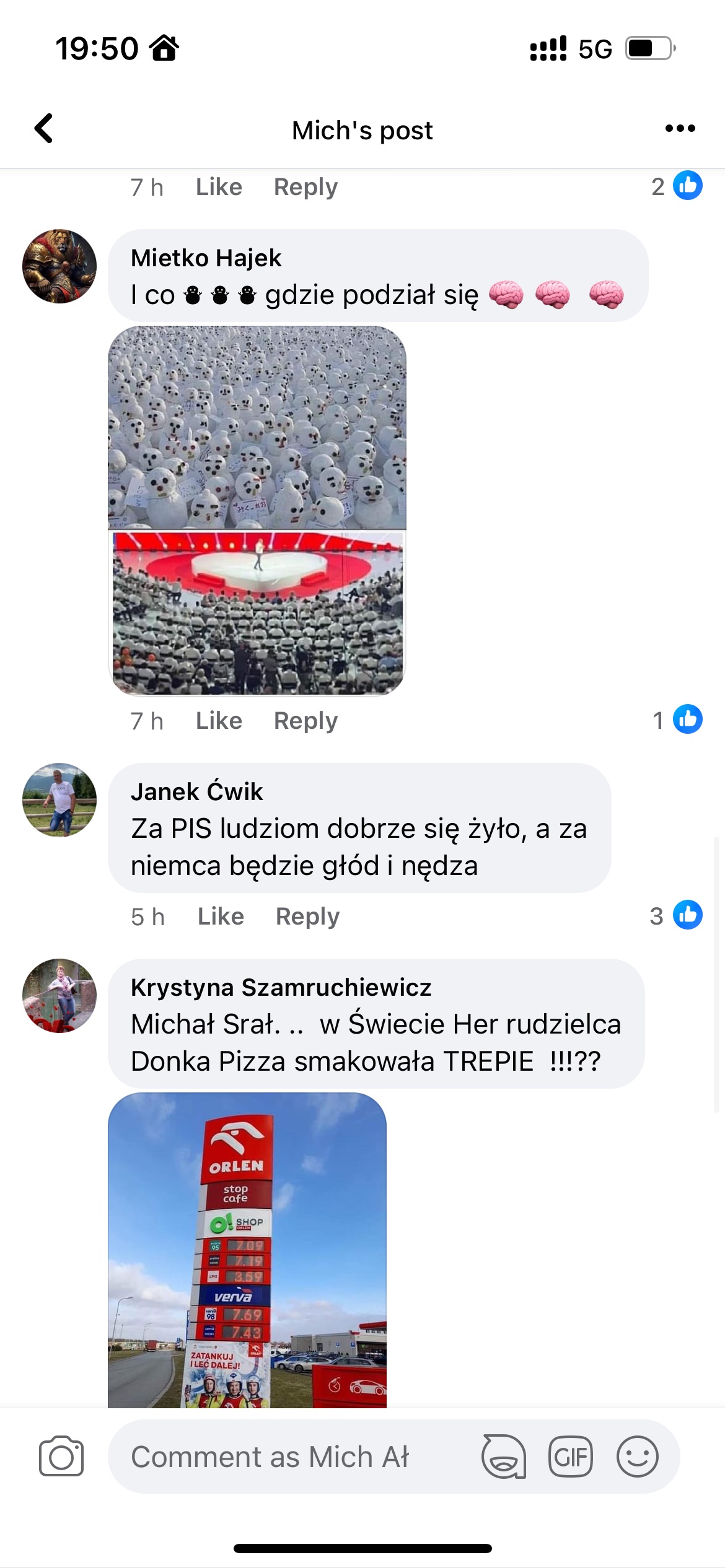Open Janek Ćwik's profile
Screen dimensions: 725x1568
[x=59, y=800]
